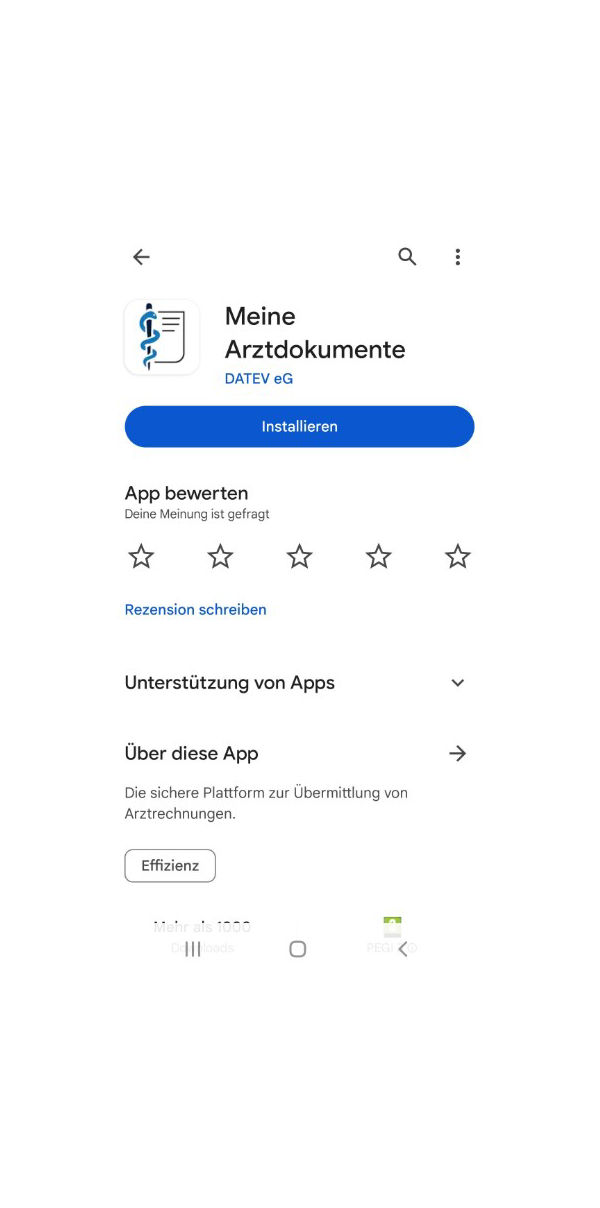This screenshot has width=600, height=1208.
Task: Expand Unterstützung von Apps section
Action: [457, 683]
